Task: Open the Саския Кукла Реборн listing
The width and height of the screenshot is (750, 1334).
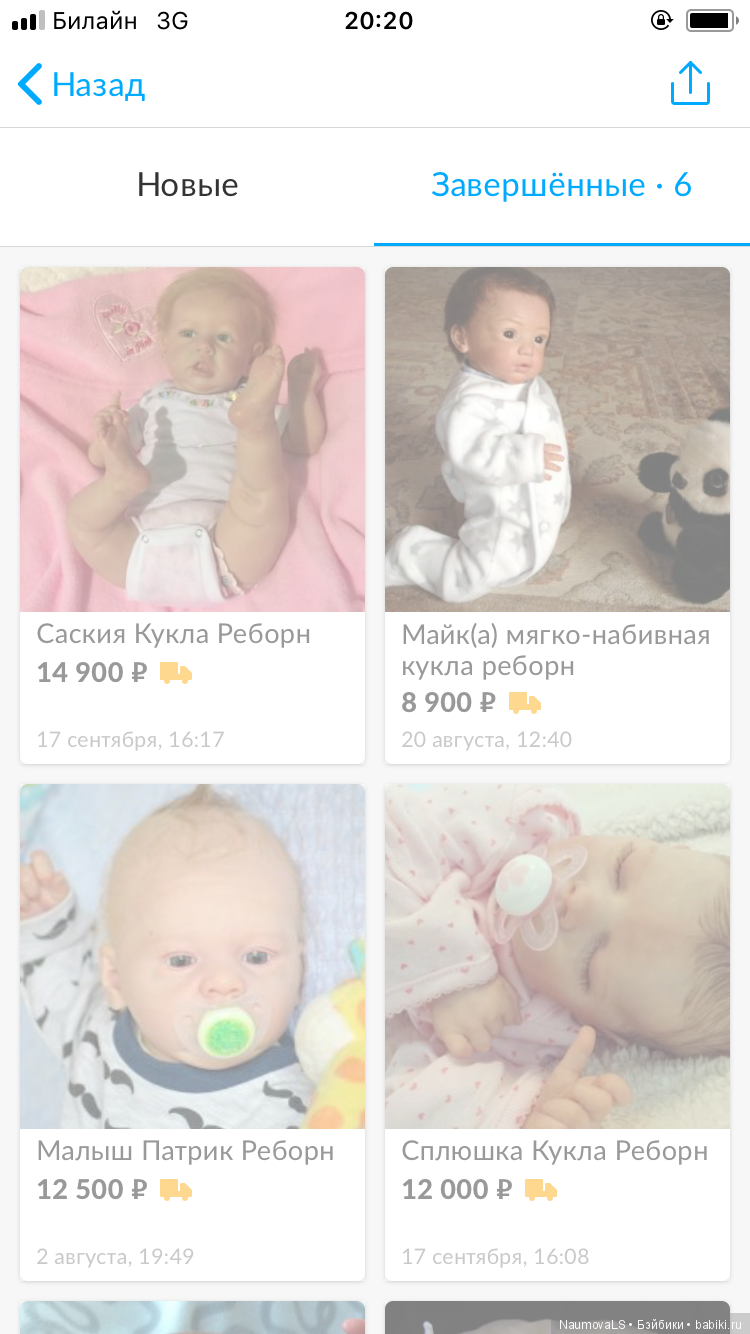Action: tap(192, 515)
